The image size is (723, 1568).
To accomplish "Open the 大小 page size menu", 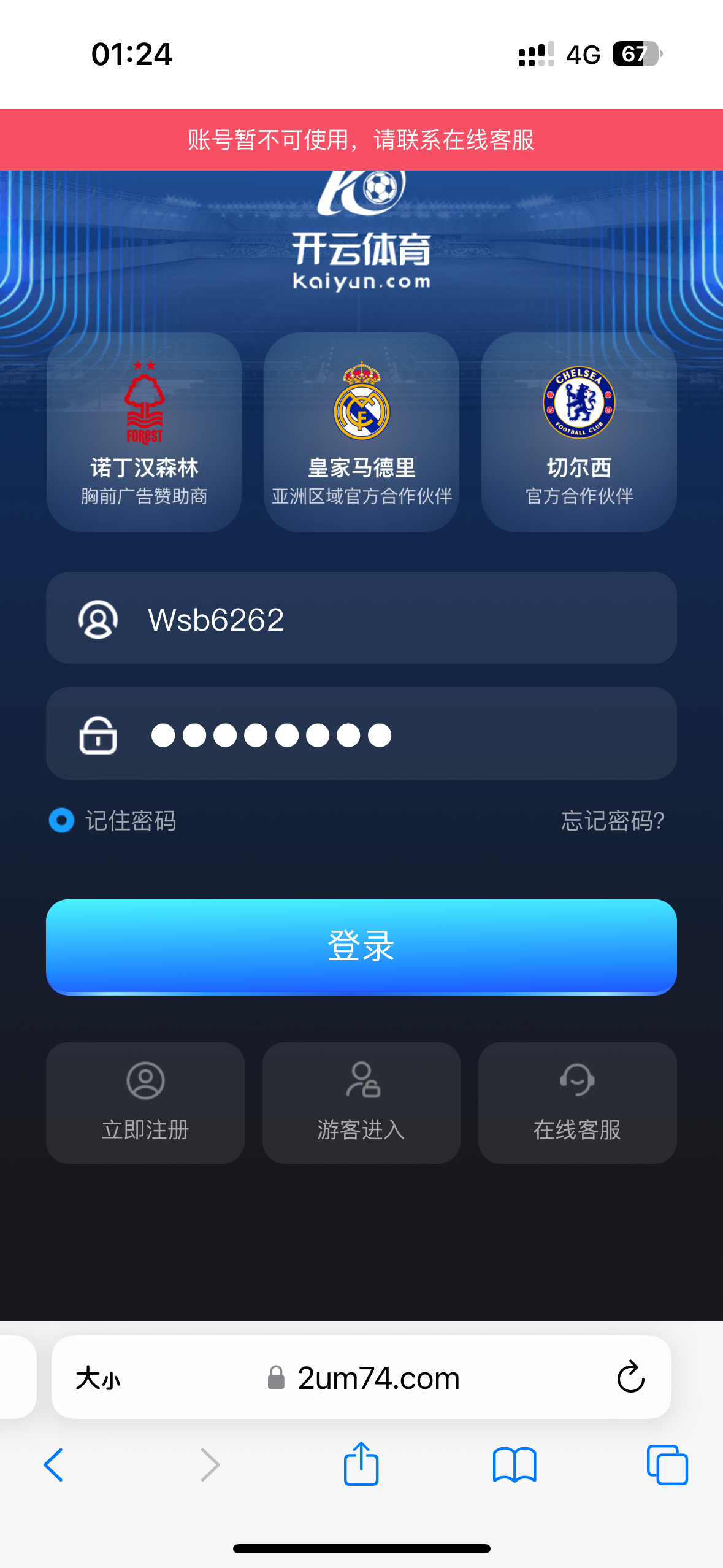I will (x=98, y=1378).
